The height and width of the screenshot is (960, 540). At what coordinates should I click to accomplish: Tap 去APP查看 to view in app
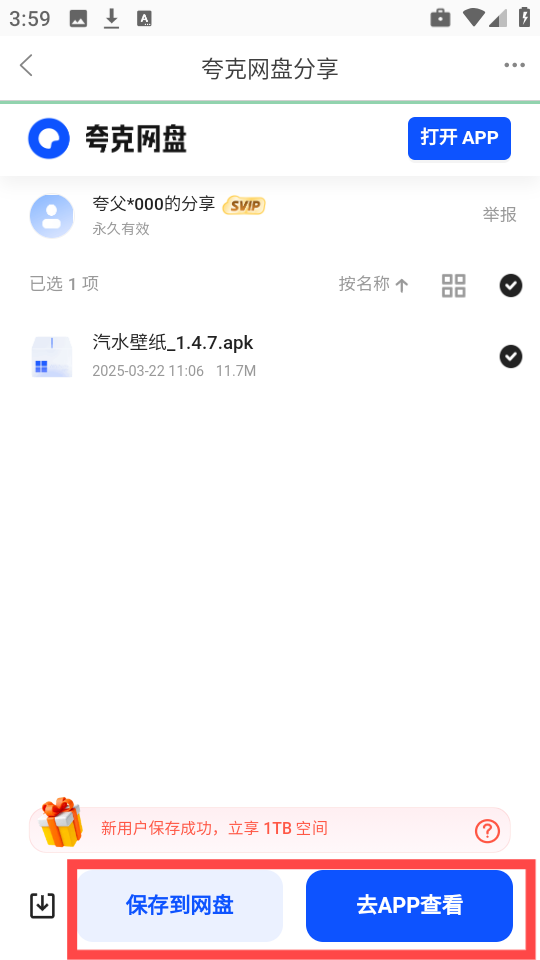pos(409,906)
